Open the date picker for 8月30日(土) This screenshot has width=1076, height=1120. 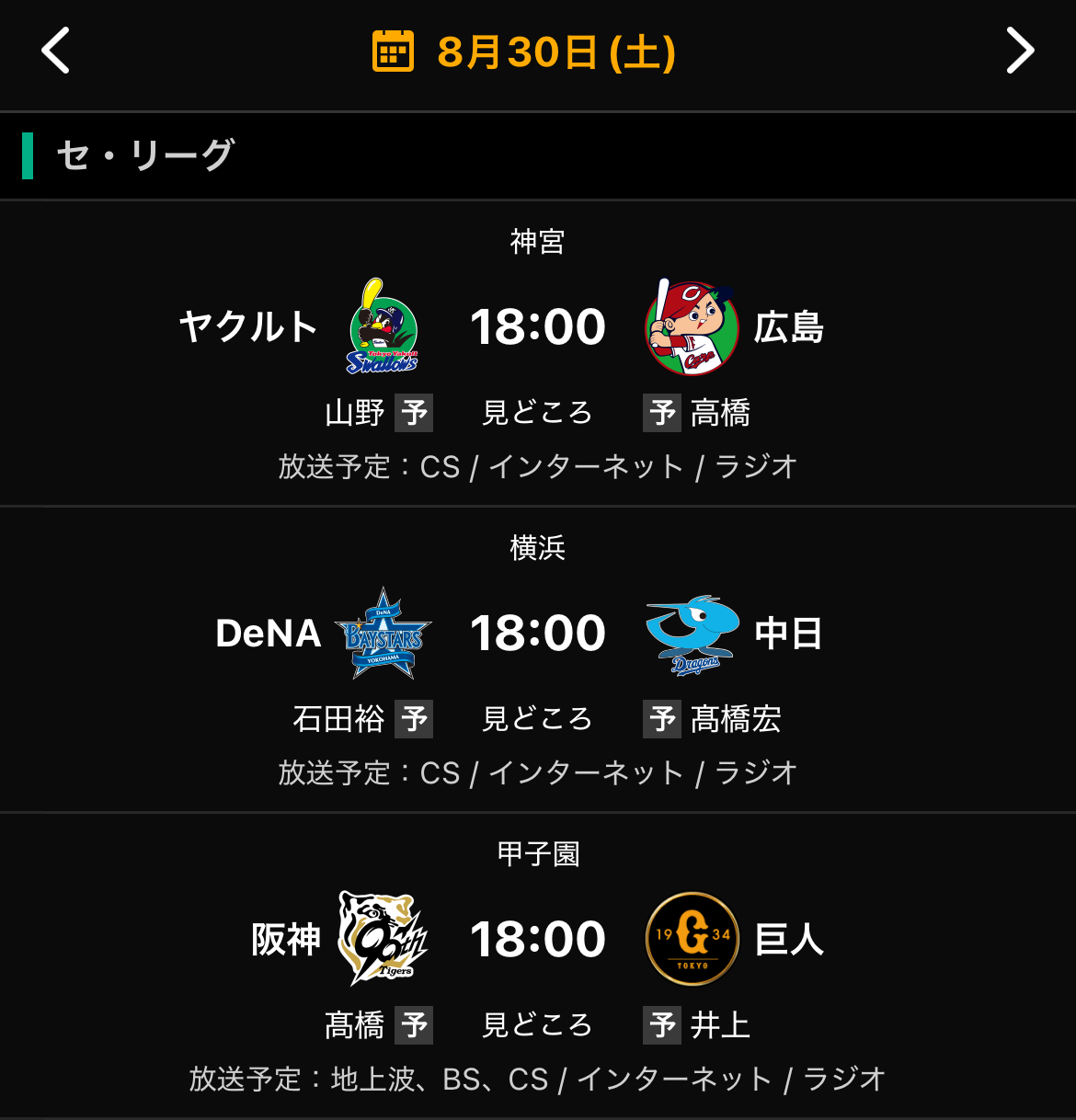point(524,51)
